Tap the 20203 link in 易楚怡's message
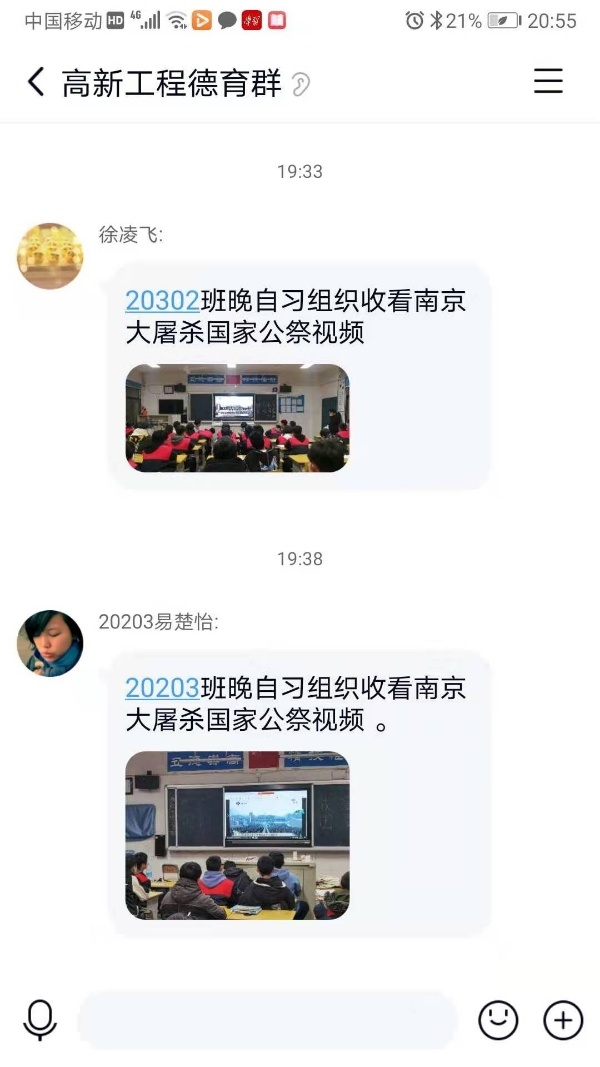 click(163, 688)
